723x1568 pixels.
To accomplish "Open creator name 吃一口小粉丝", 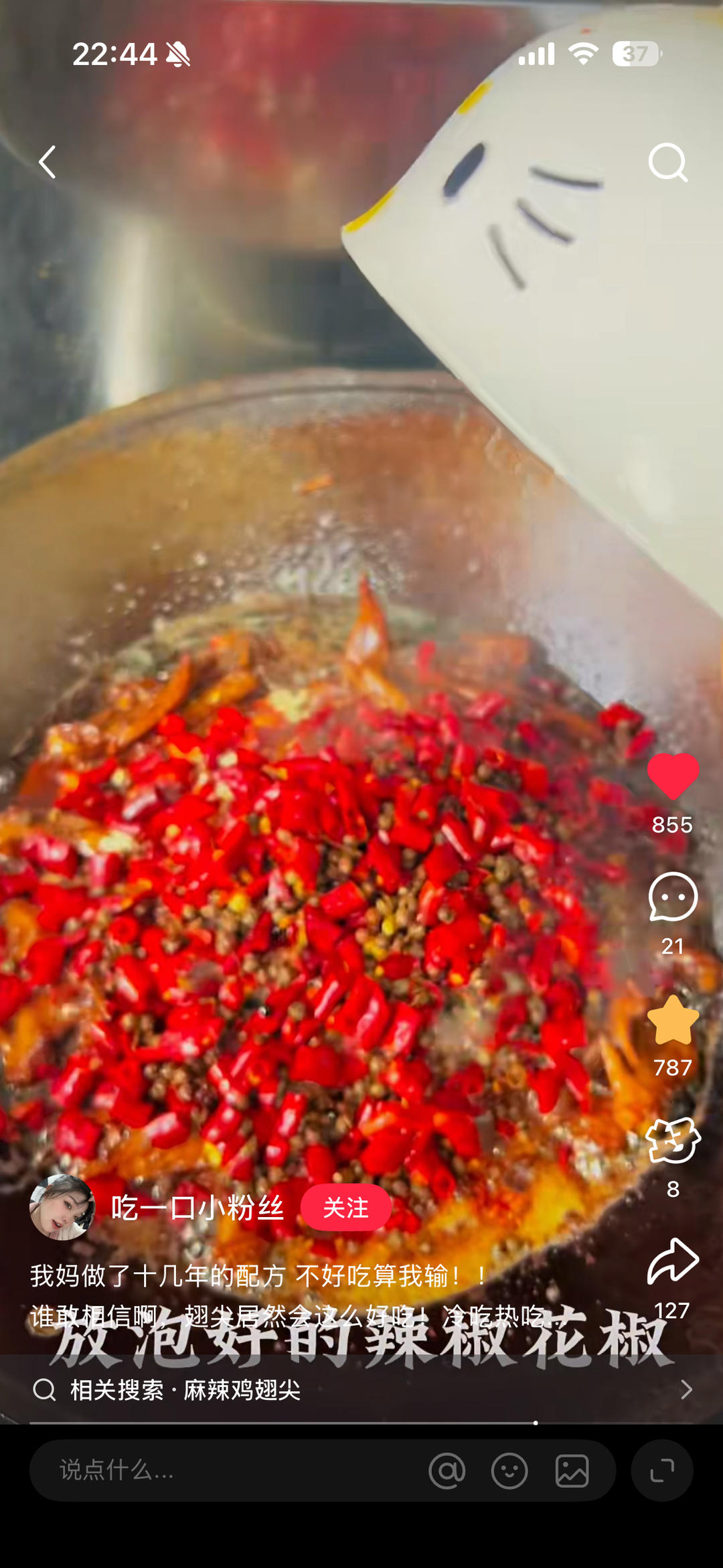I will coord(197,1208).
